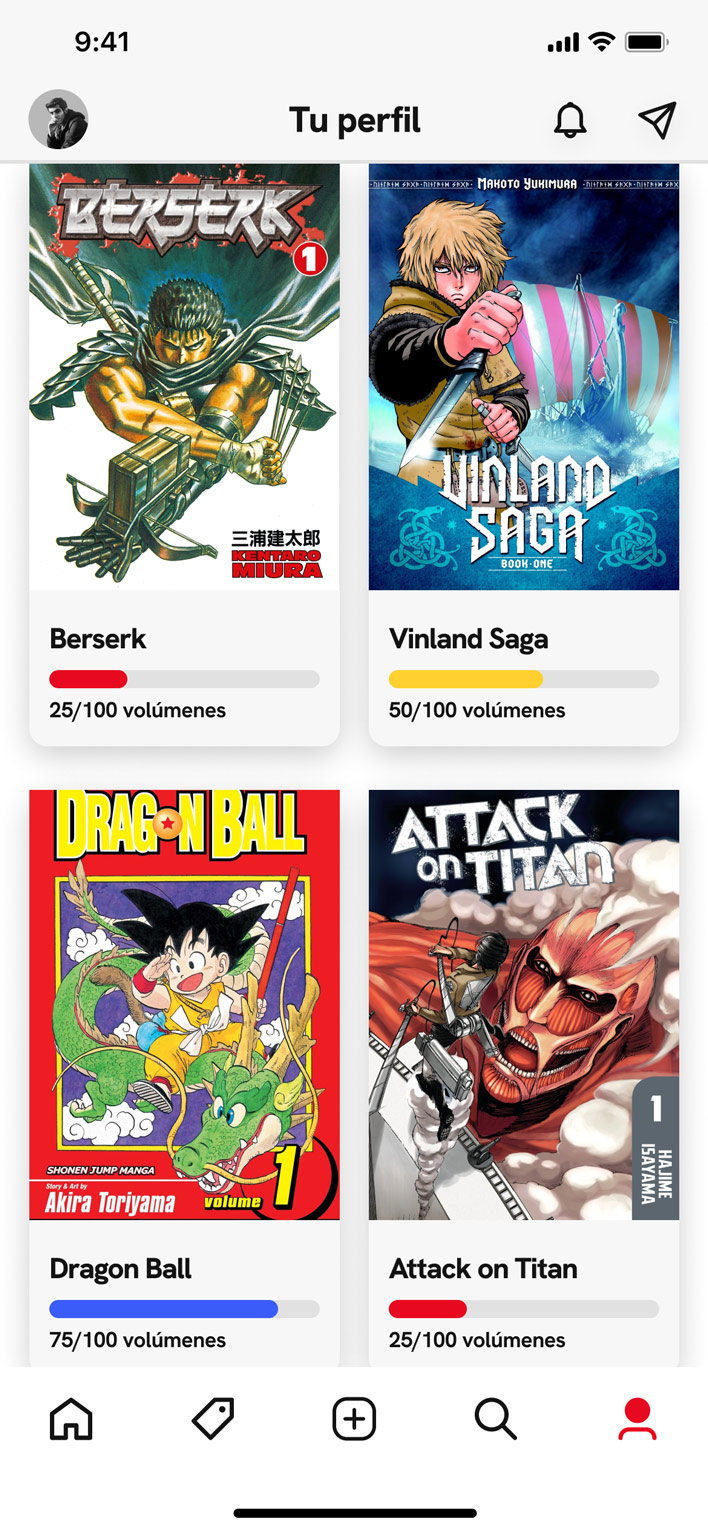Switch to the search tab

(x=495, y=1418)
